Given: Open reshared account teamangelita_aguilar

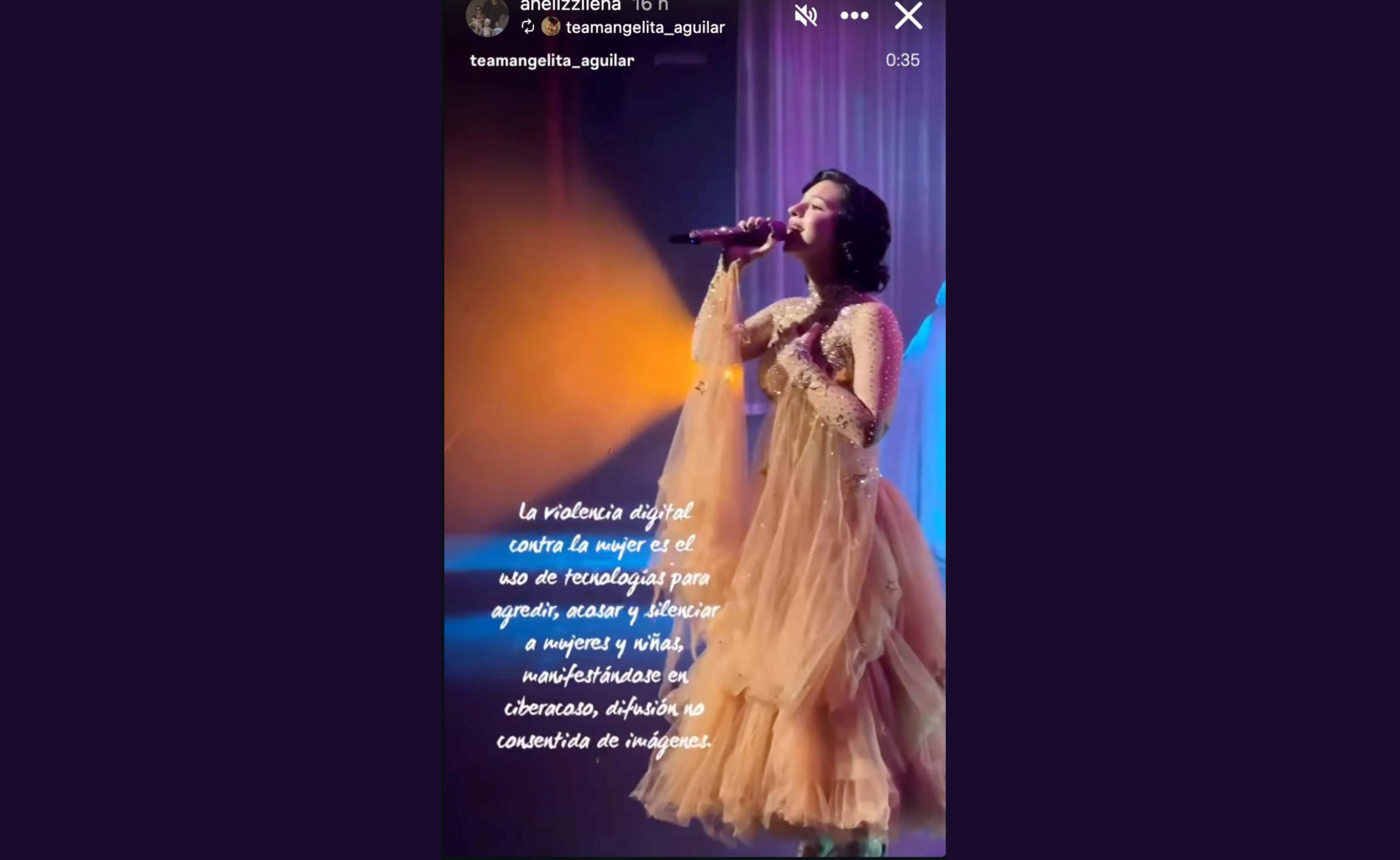Looking at the screenshot, I should (645, 27).
